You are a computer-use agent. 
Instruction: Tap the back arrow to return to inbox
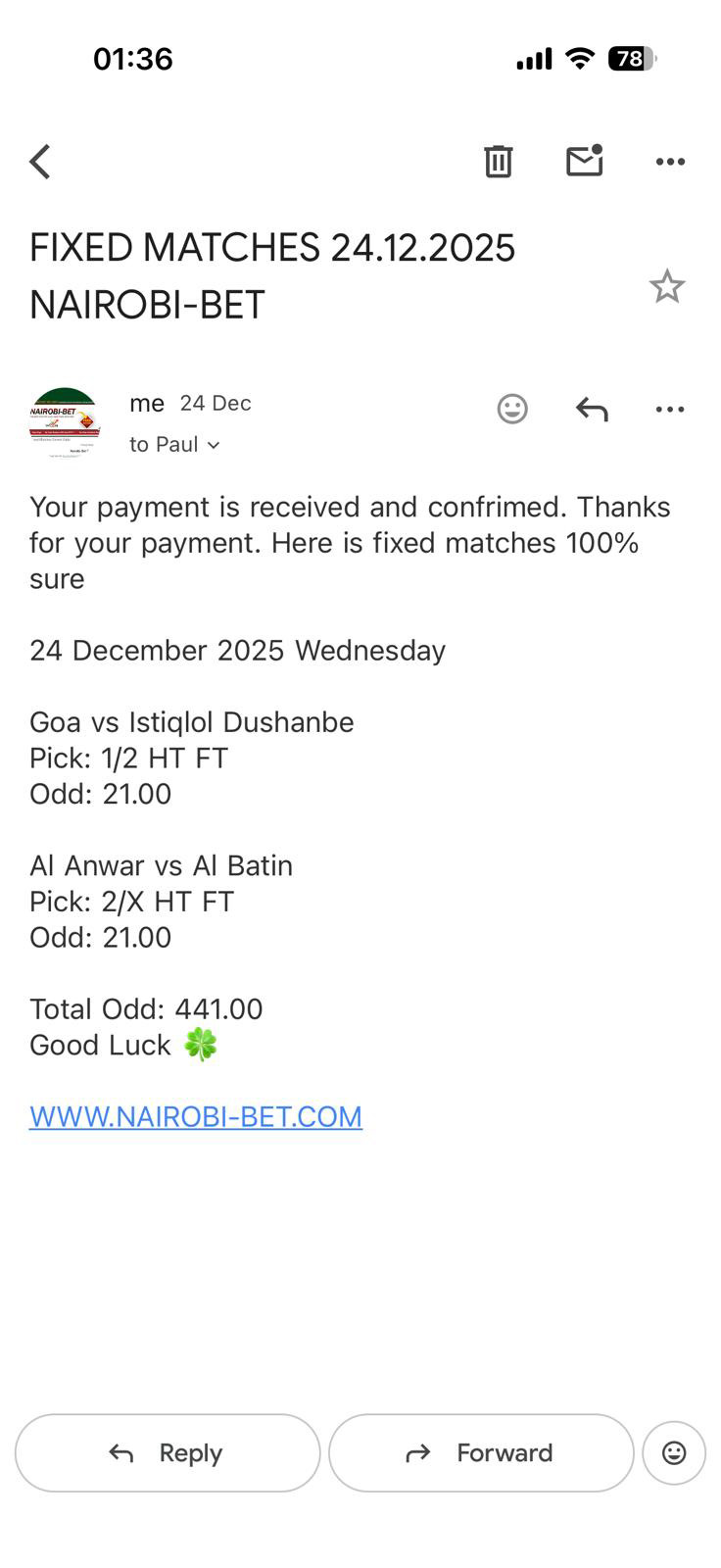[39, 162]
